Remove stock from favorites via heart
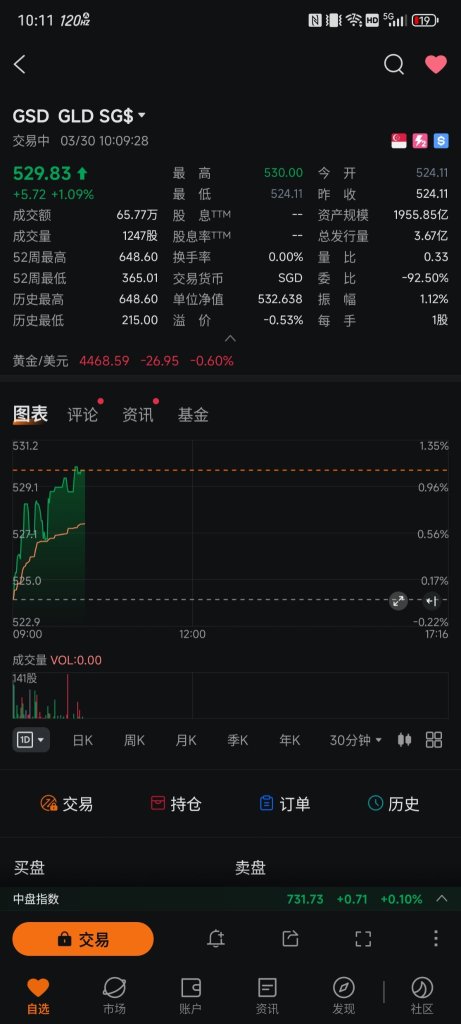 436,64
